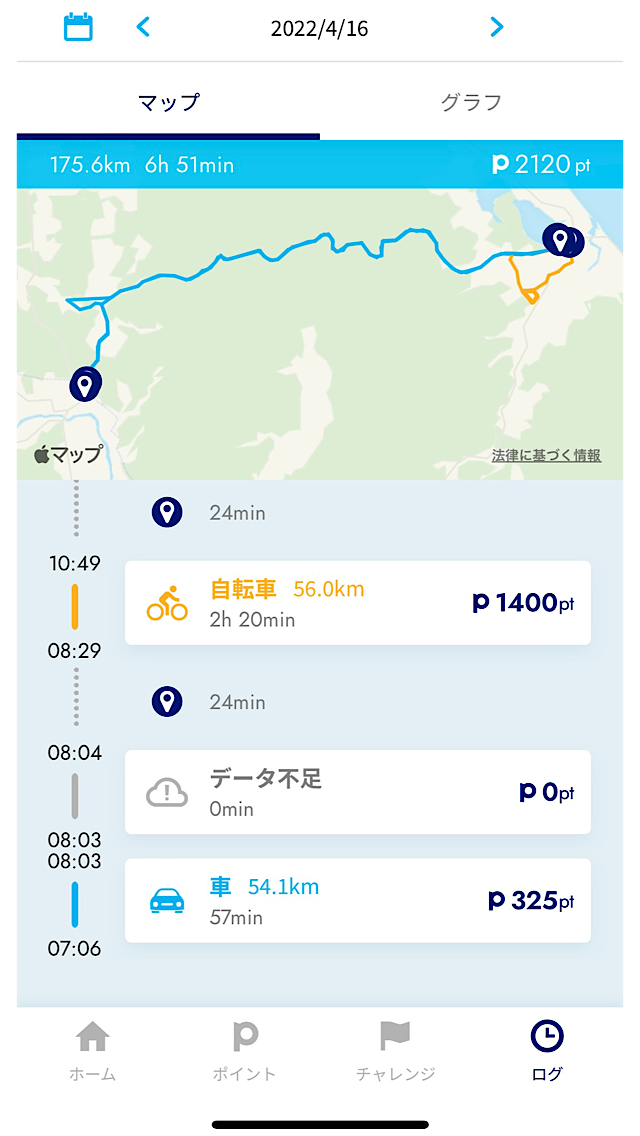Switch to the グラフ tab
Viewport: 640px width, 1136px height.
[x=471, y=103]
